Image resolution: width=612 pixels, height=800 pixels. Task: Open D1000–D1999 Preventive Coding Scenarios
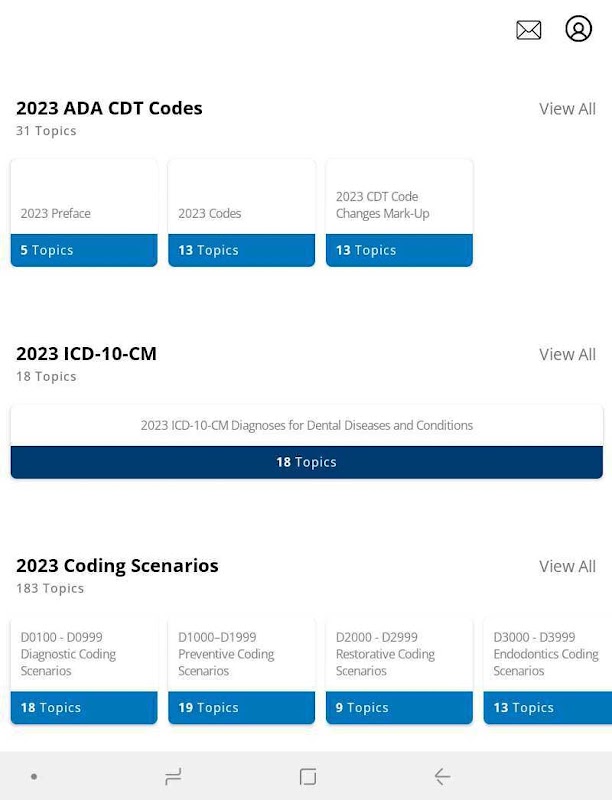(x=242, y=671)
